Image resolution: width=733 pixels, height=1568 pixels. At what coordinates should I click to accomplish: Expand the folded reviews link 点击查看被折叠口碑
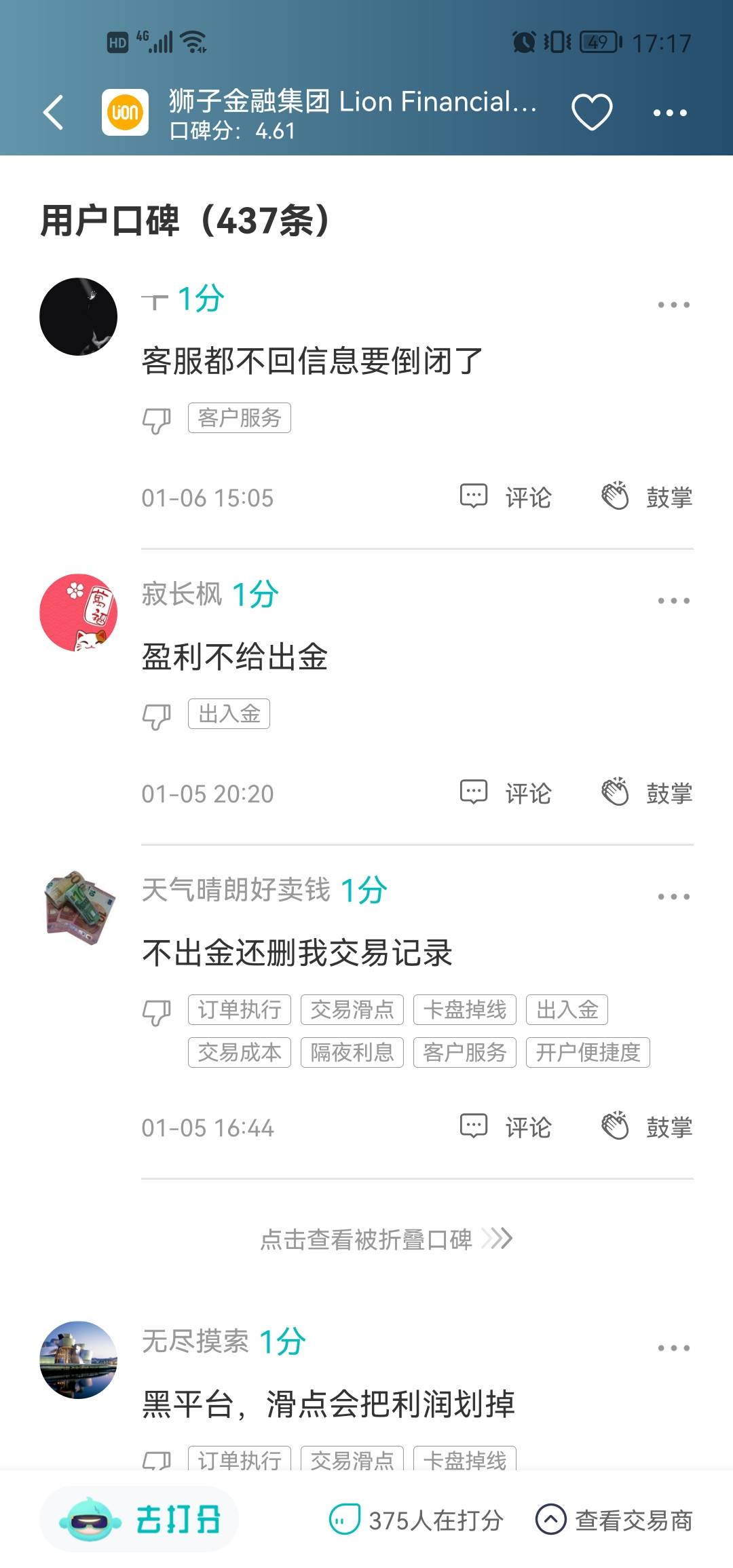[x=386, y=1239]
